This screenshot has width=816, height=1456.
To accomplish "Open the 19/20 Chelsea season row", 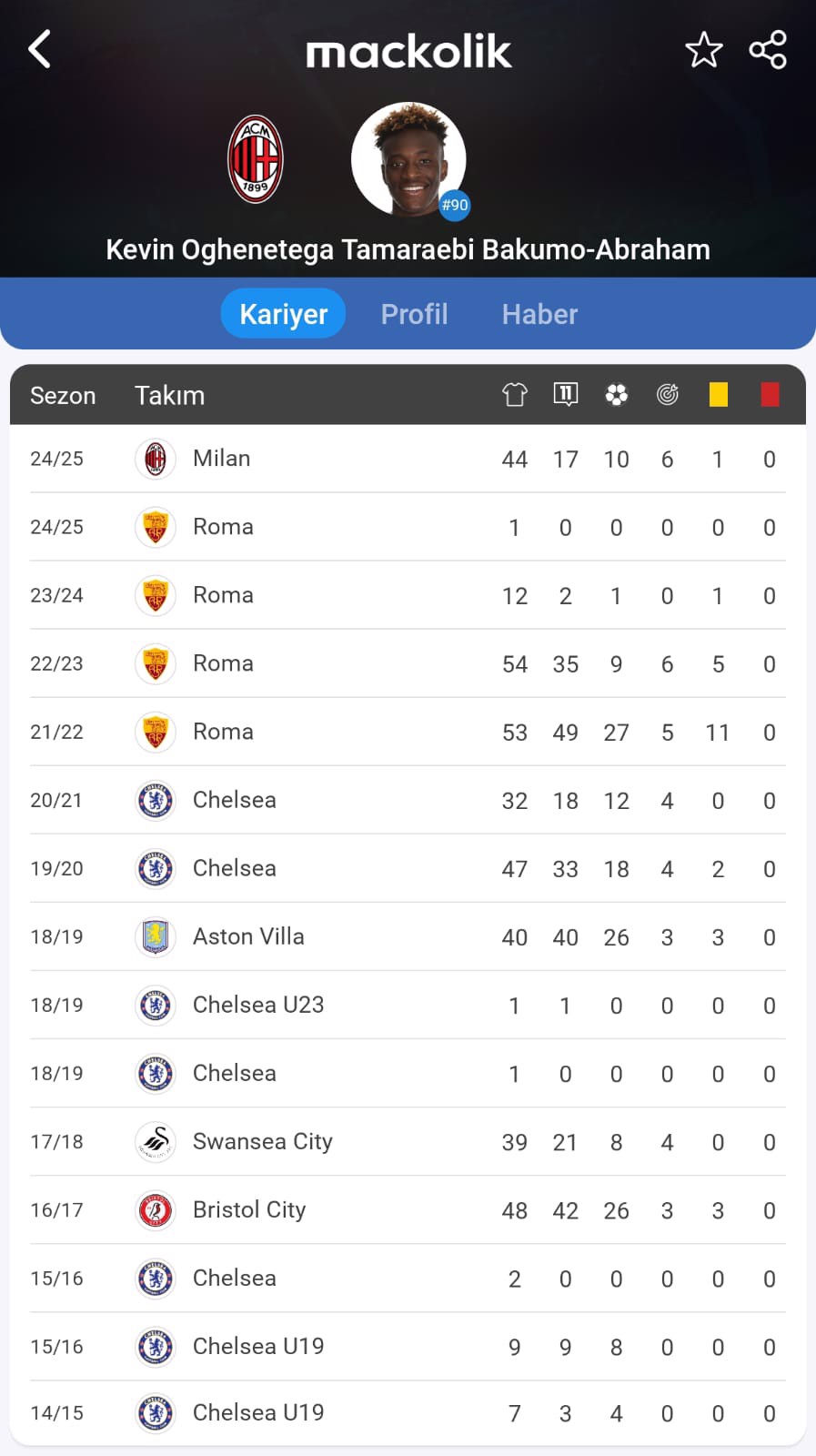I will (x=408, y=868).
